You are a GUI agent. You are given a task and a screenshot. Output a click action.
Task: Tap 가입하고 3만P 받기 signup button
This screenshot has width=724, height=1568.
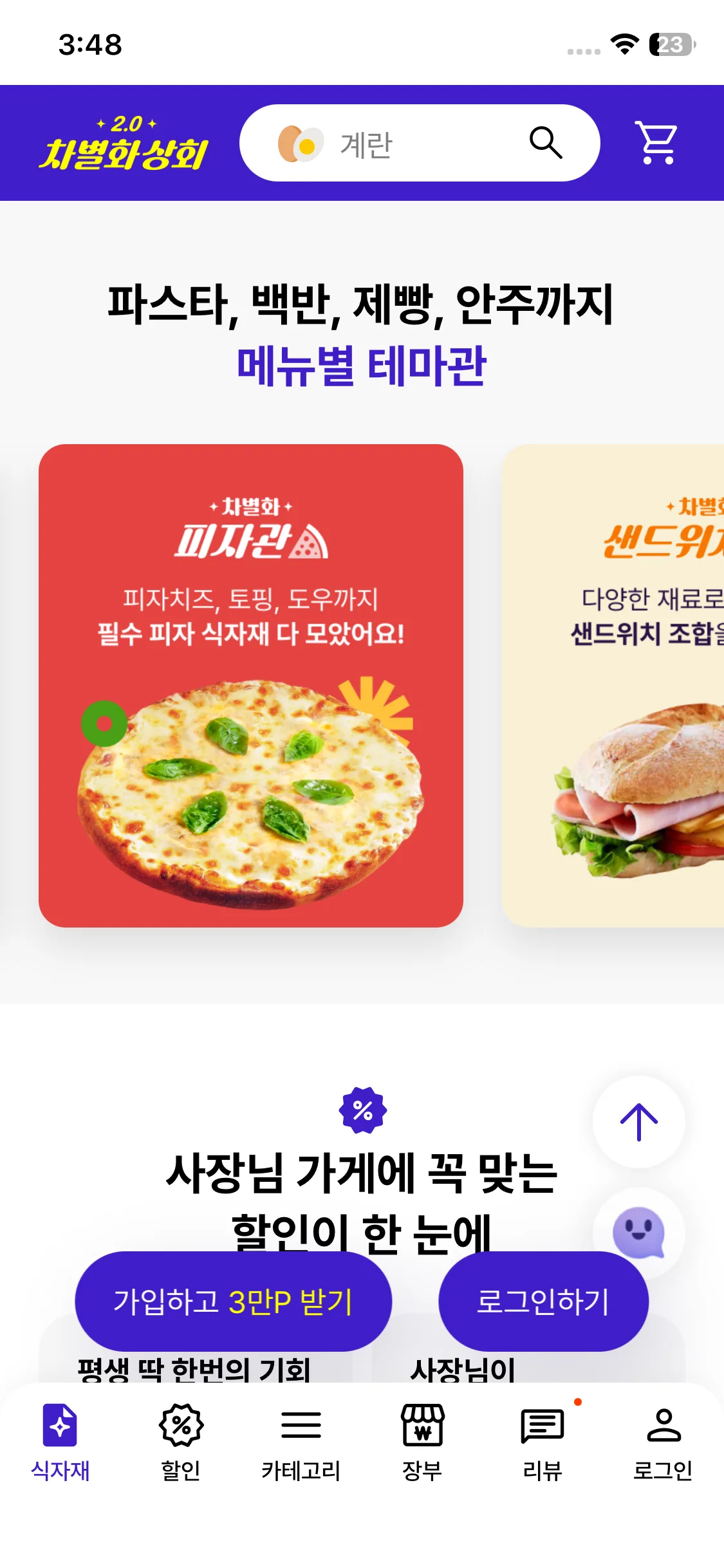coord(233,1301)
